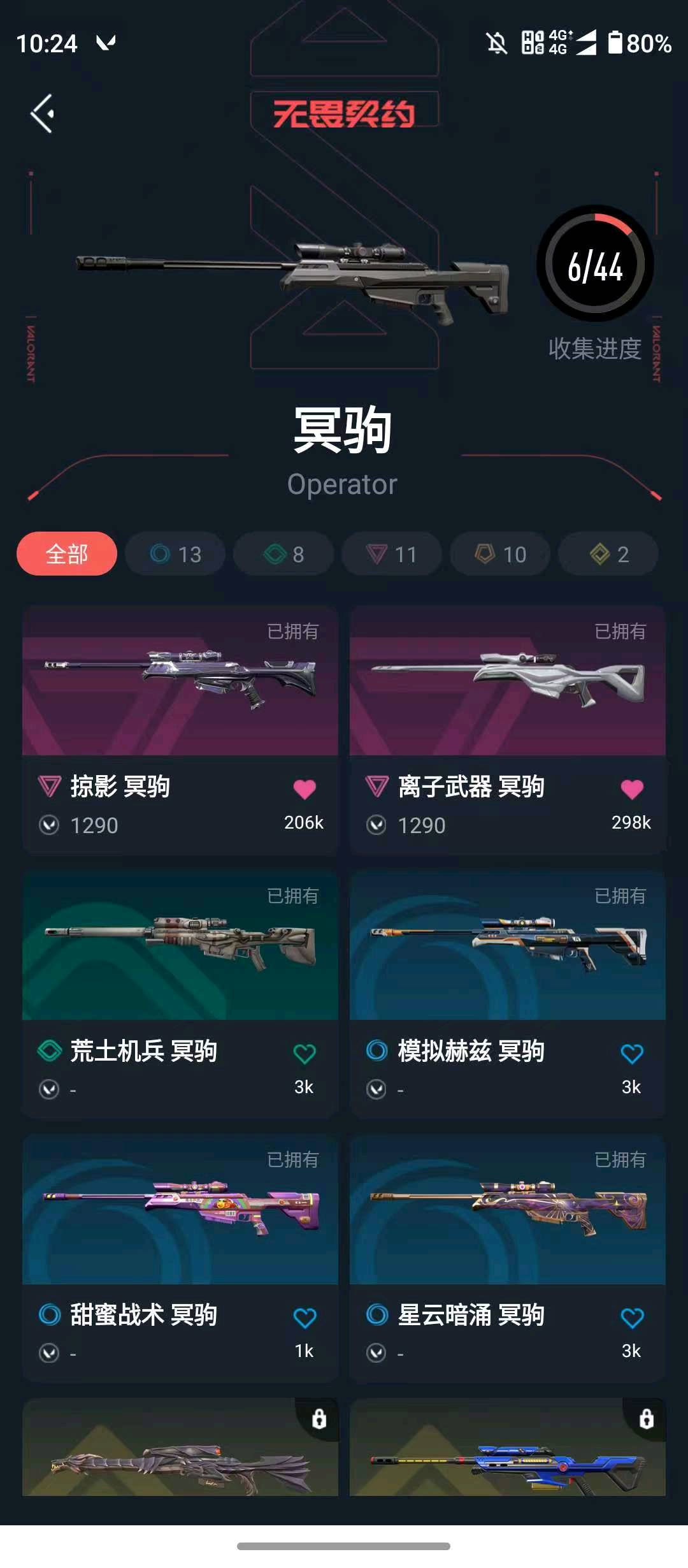Like the 甜蜜战术 冥驹 skin
Image resolution: width=688 pixels, height=1568 pixels.
tap(305, 1318)
